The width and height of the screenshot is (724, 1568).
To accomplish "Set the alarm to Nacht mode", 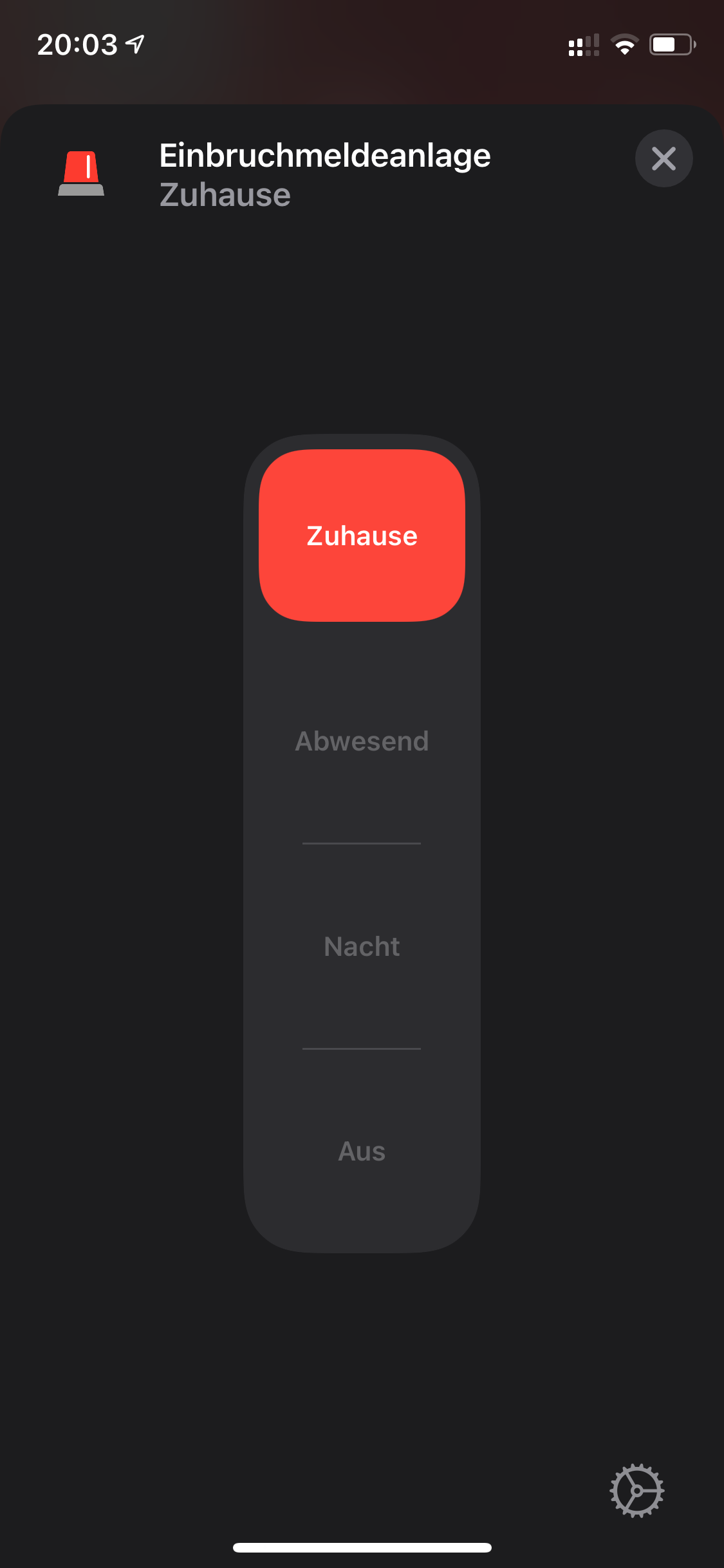I will 362,946.
